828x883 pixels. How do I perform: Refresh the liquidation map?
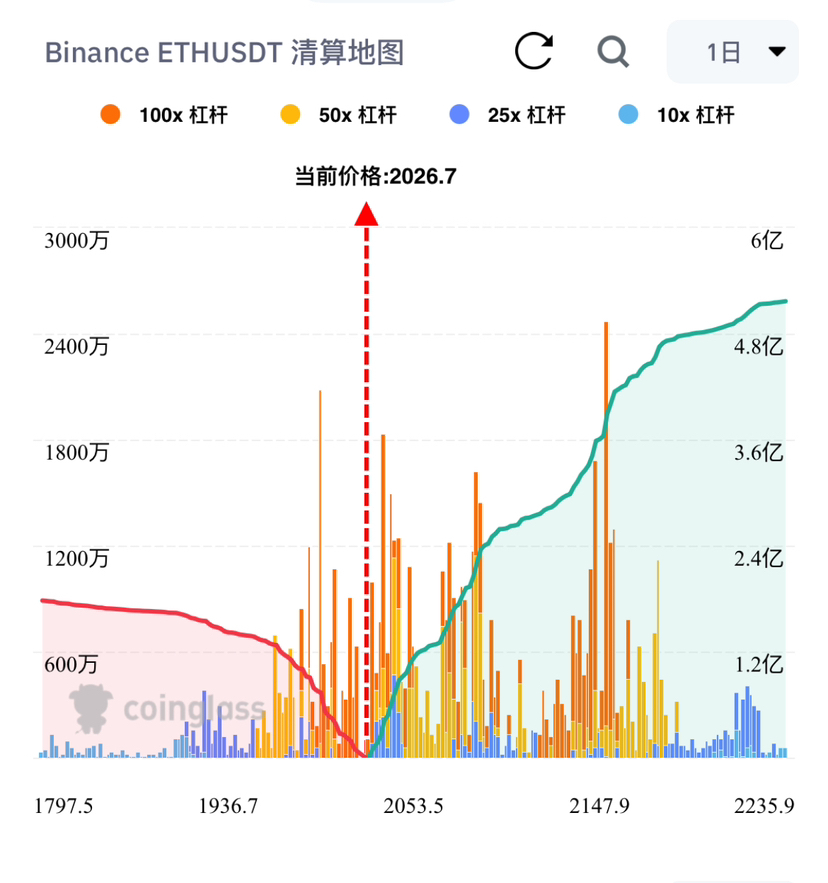[534, 51]
